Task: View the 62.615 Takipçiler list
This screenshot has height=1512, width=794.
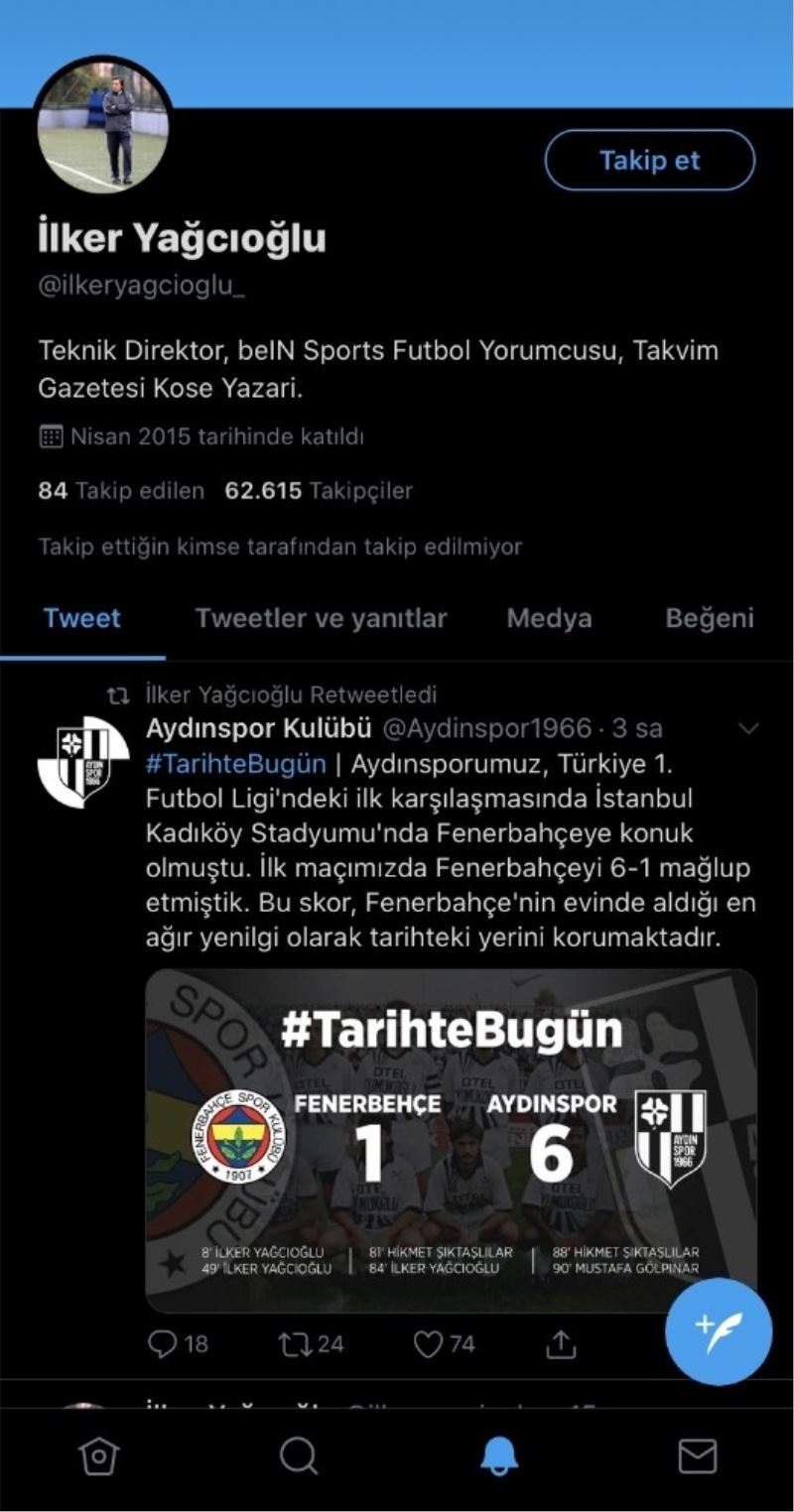Action: click(319, 490)
